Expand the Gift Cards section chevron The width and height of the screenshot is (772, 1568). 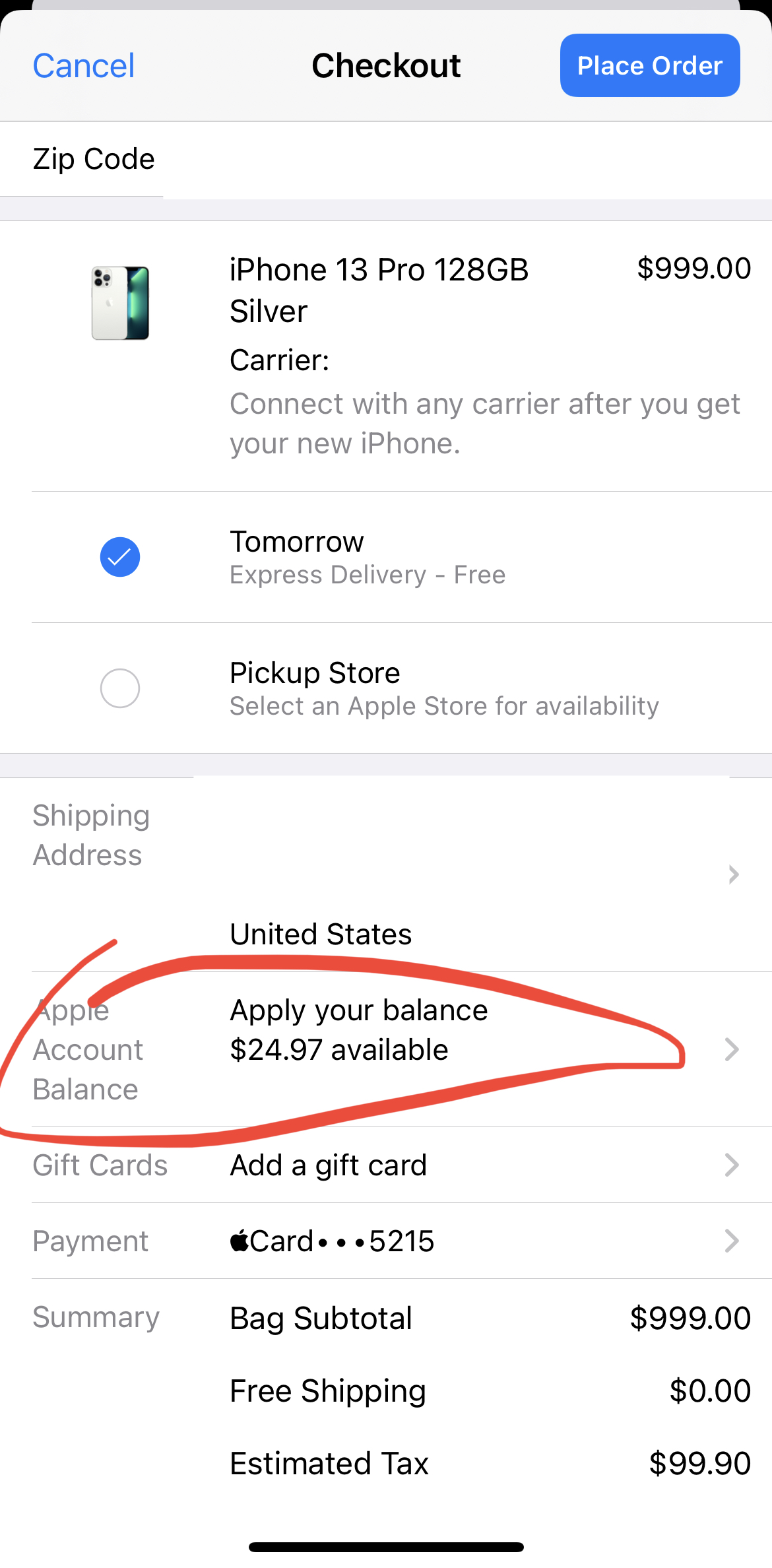tap(733, 1165)
